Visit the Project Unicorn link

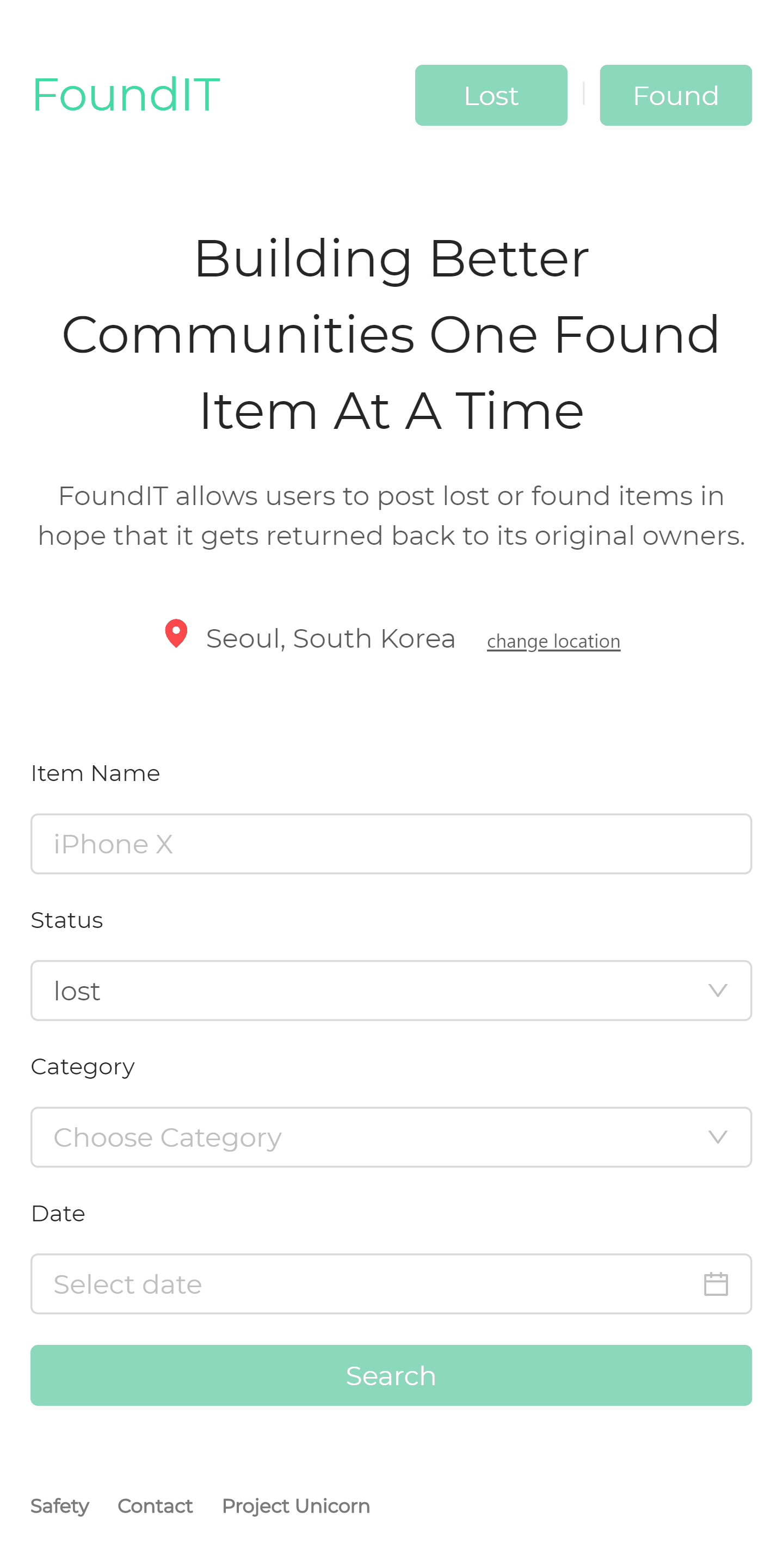click(x=295, y=1506)
